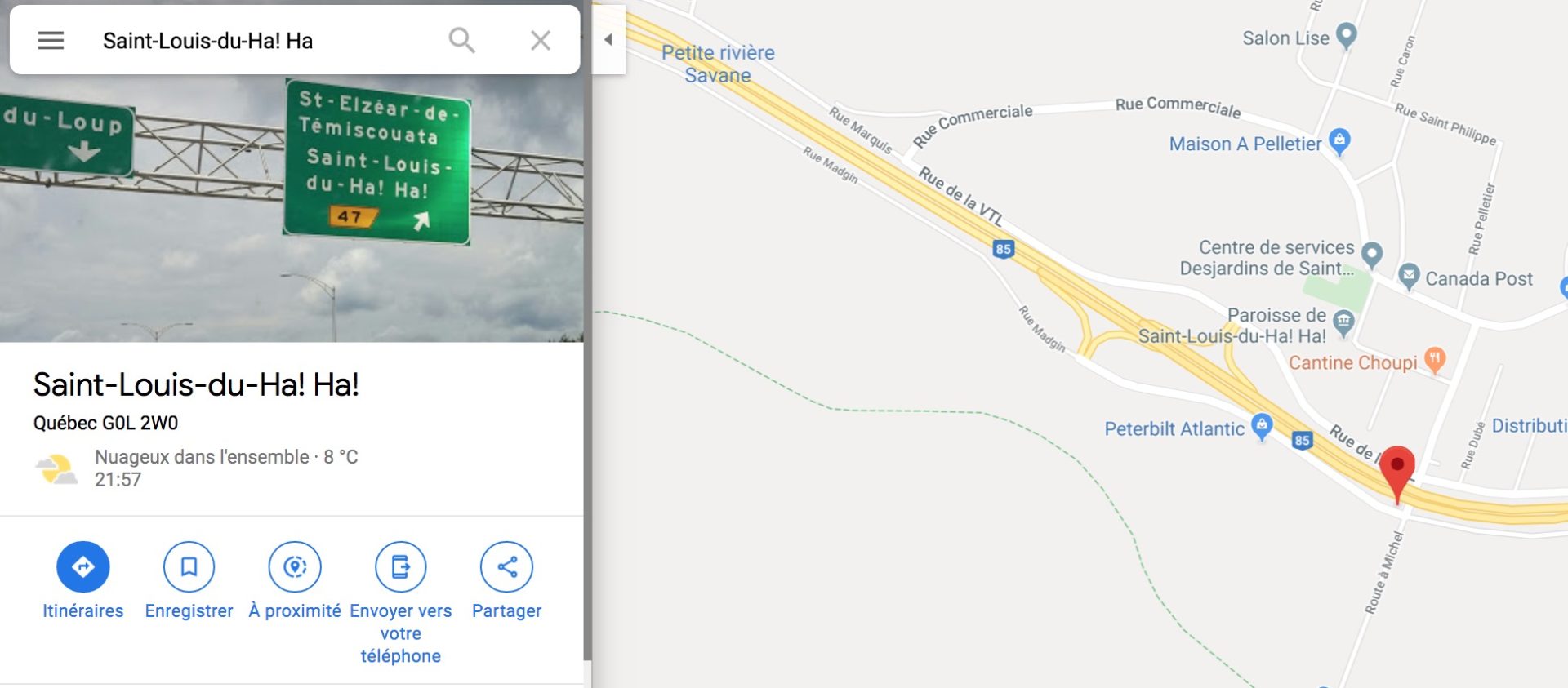The width and height of the screenshot is (1568, 688).
Task: Edit the Saint-Louis-du-Ha! Ha search field
Action: (x=261, y=40)
